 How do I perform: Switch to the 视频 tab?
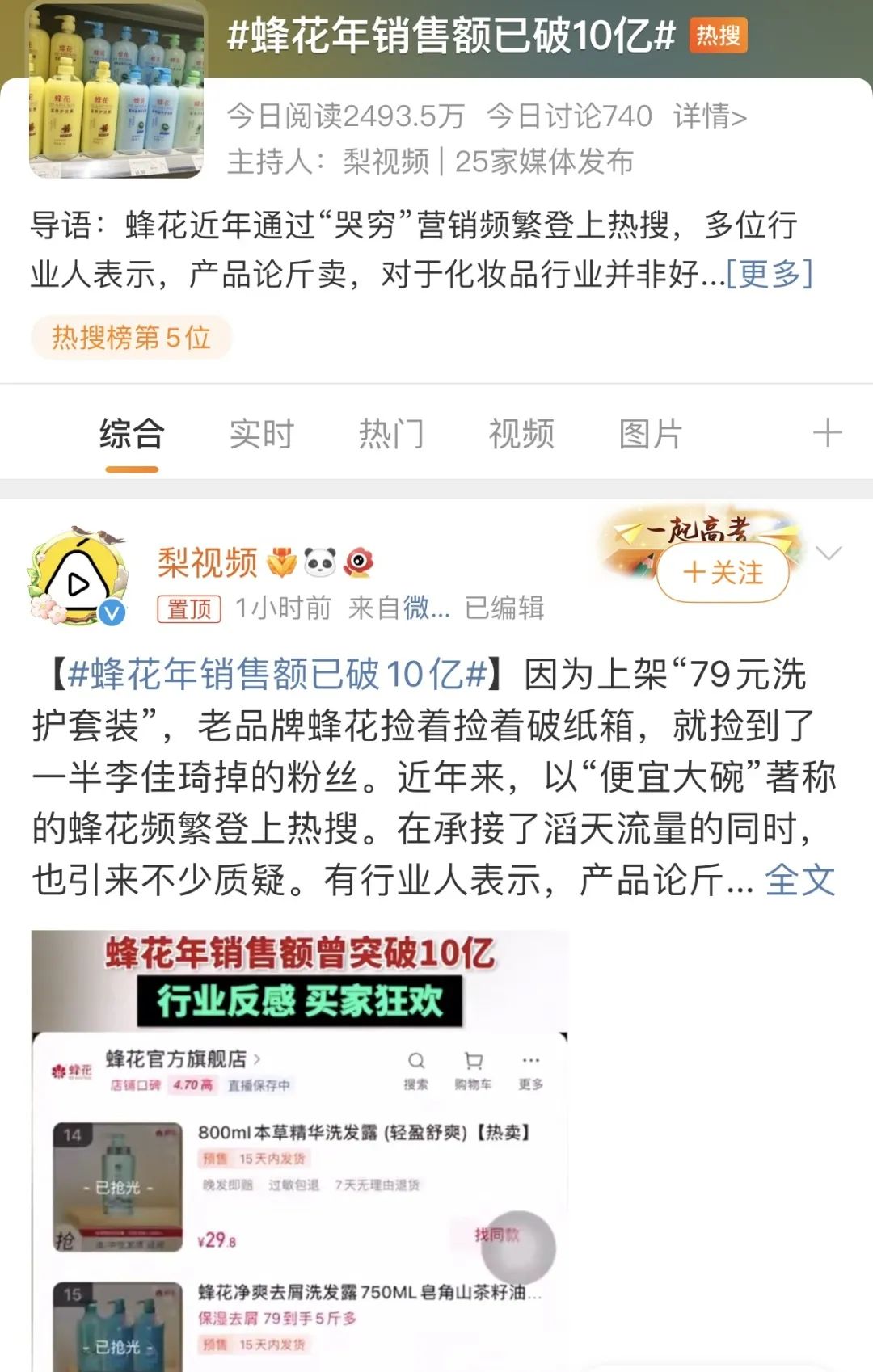(521, 434)
